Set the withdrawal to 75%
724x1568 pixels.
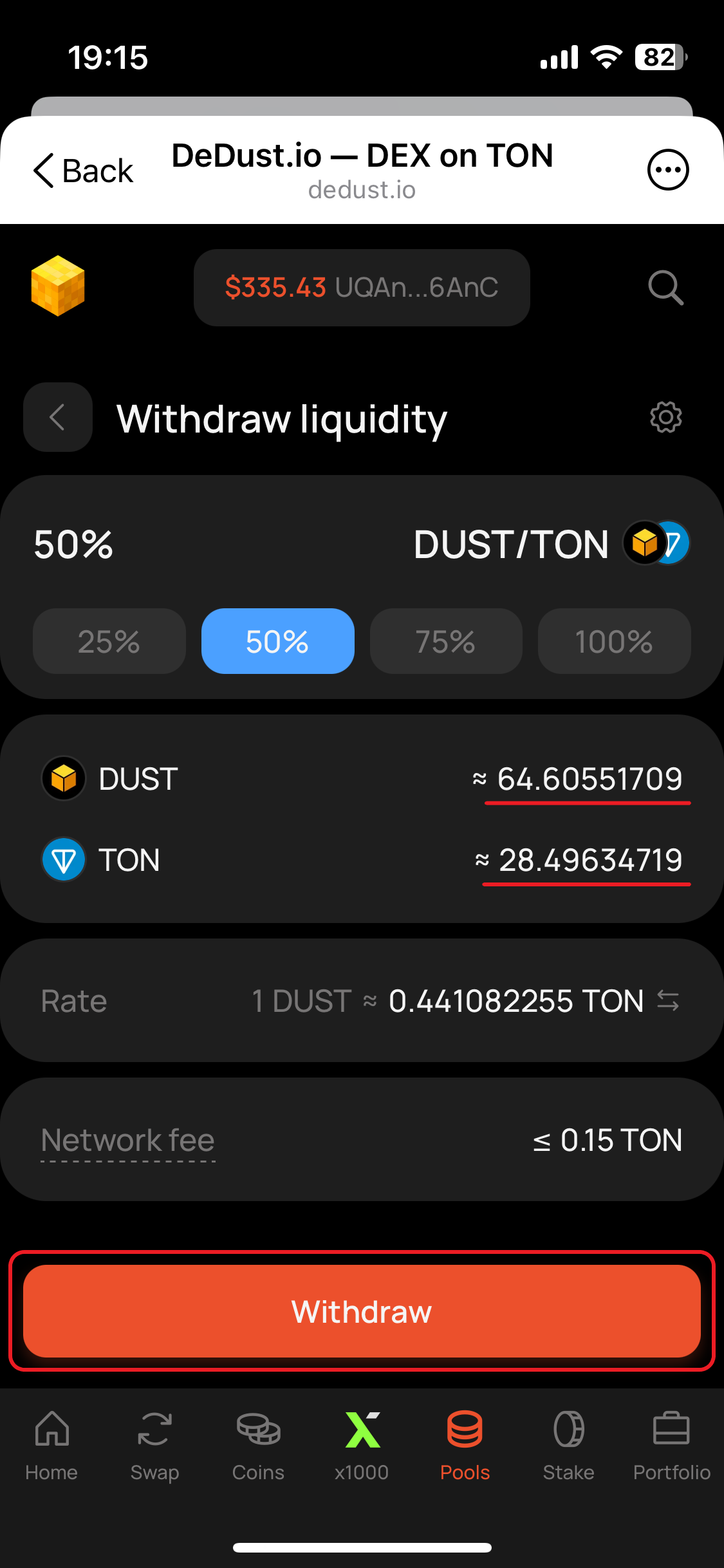[445, 641]
